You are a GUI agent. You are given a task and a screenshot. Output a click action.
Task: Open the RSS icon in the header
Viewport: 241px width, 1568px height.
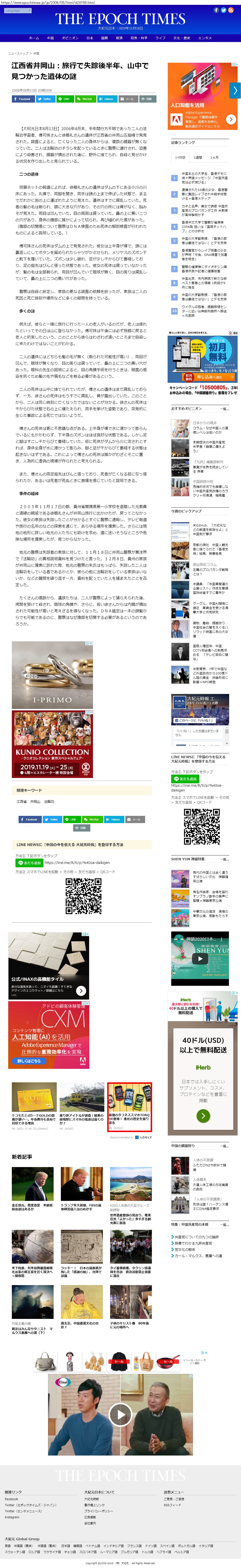[231, 10]
